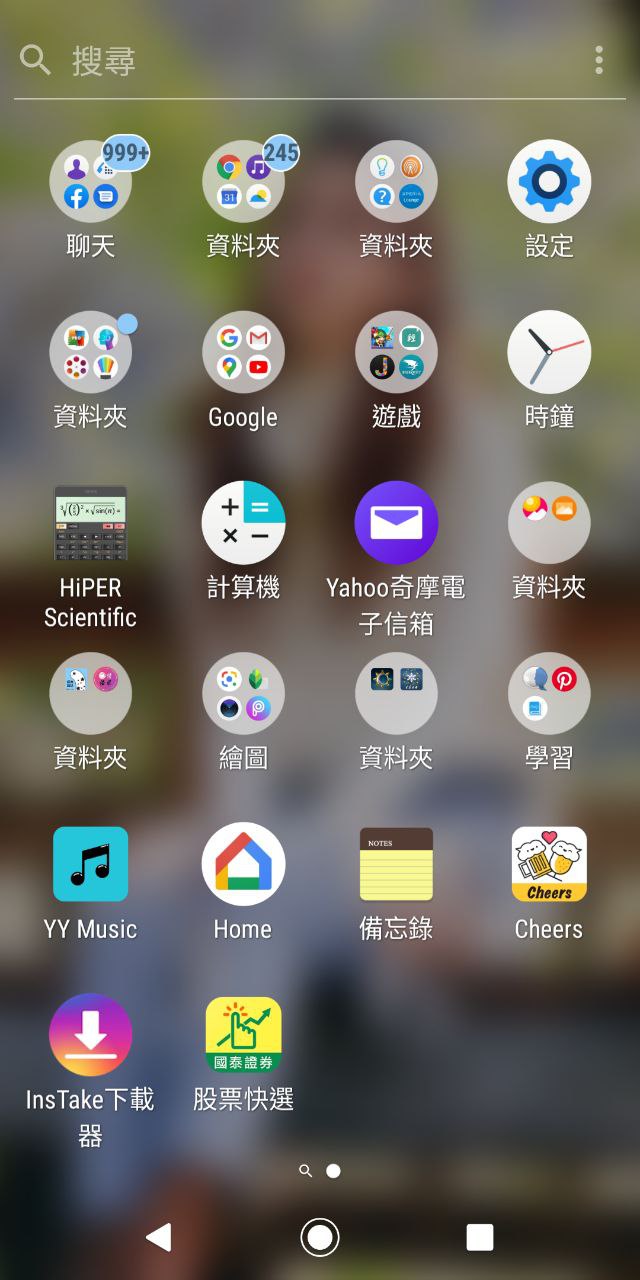Open Yahoo奇摩電子信箱 mail app

coord(396,523)
